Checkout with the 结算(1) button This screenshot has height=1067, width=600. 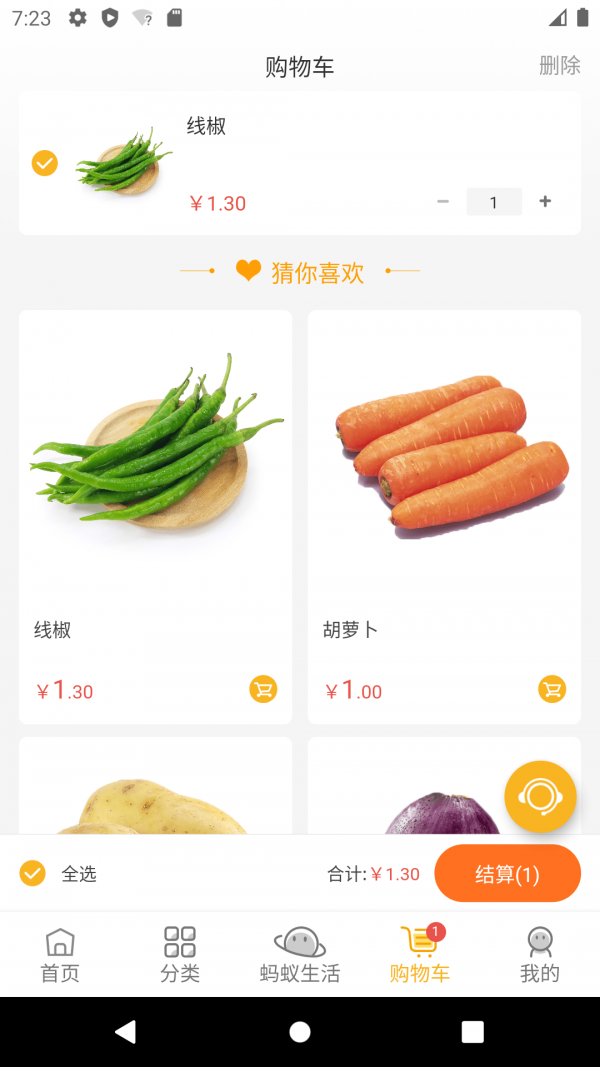pos(507,874)
